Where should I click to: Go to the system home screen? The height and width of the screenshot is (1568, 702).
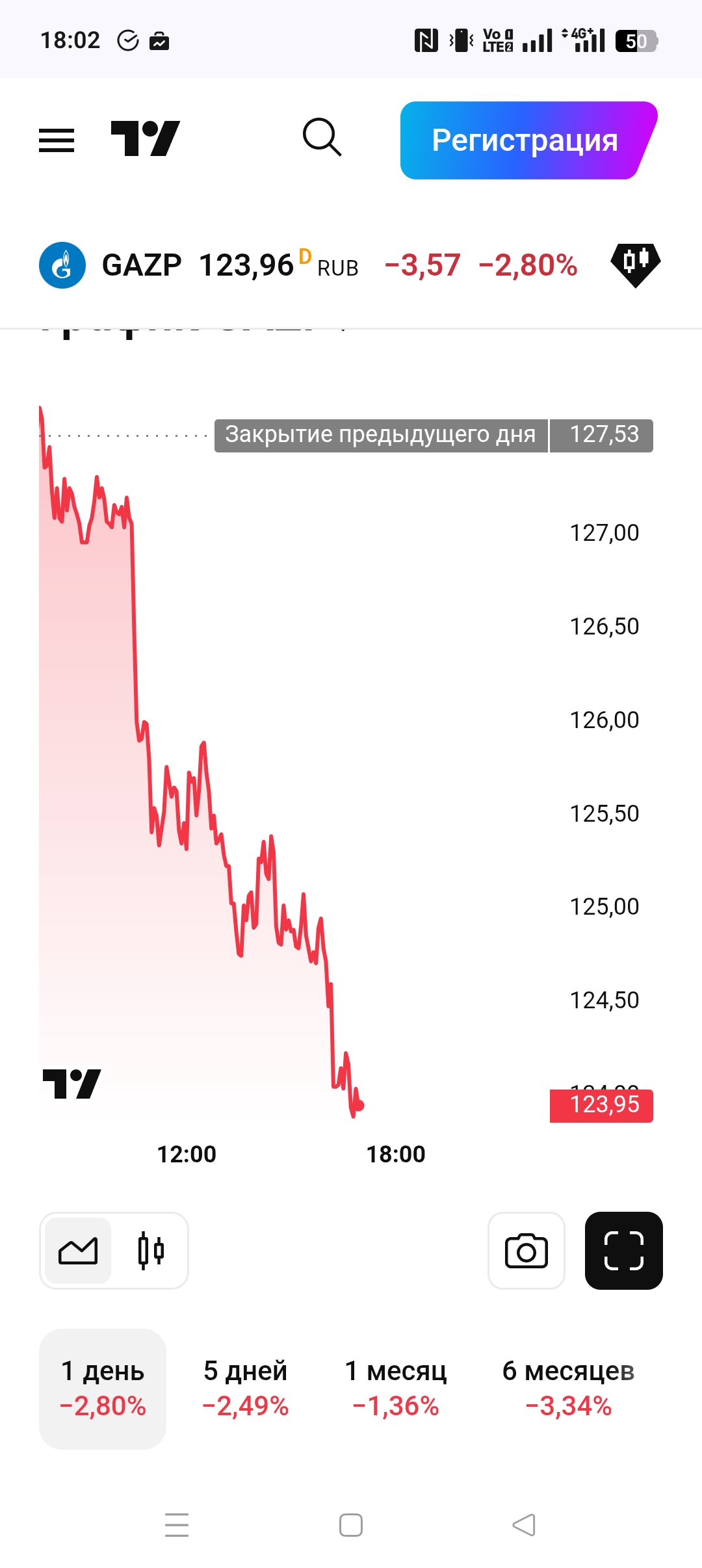(x=351, y=1525)
